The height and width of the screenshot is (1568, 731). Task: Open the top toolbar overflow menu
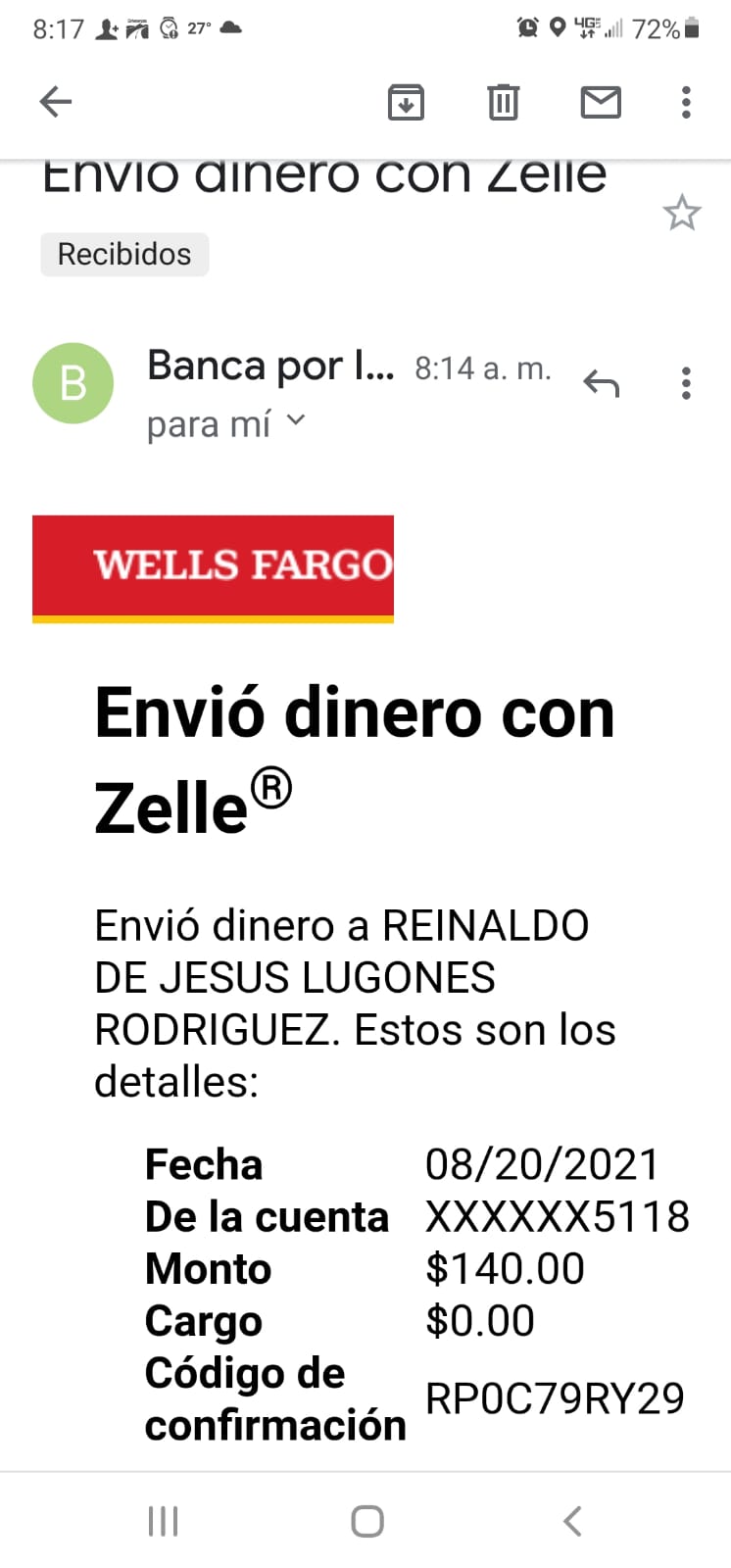coord(686,102)
